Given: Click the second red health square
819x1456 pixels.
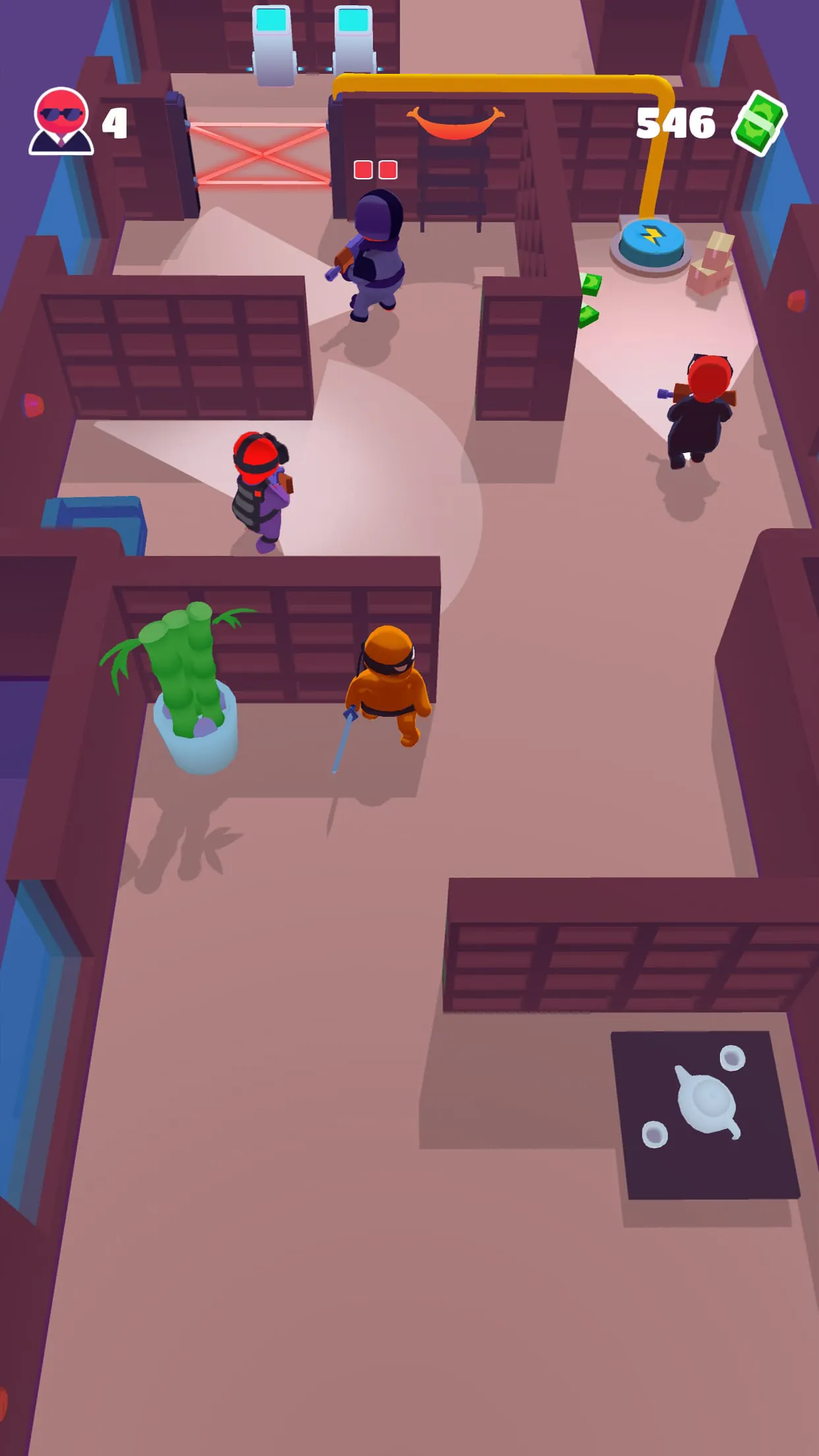Looking at the screenshot, I should [x=388, y=169].
